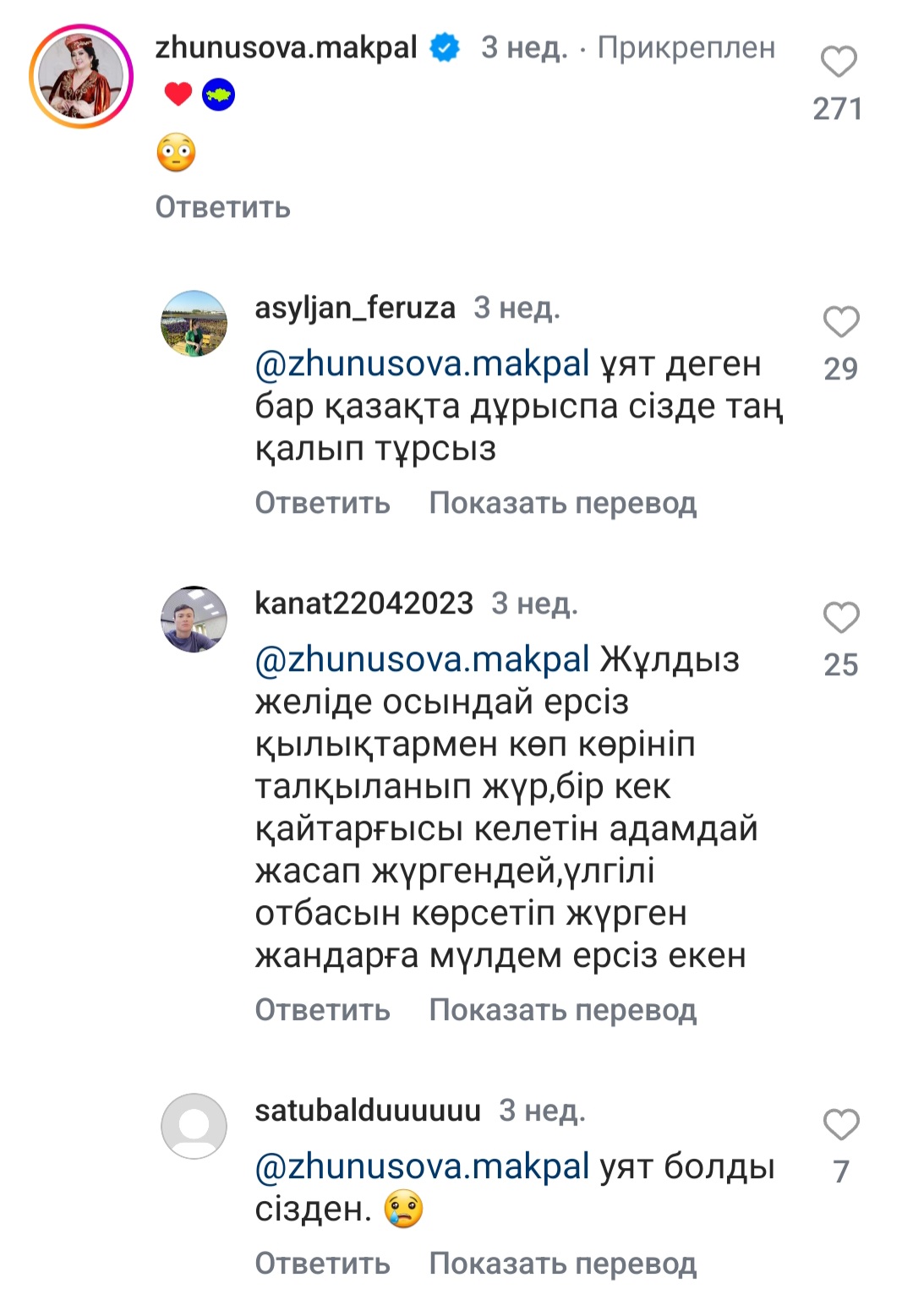
Task: Open zhunusova.makpal's profile picture
Action: pos(81,77)
